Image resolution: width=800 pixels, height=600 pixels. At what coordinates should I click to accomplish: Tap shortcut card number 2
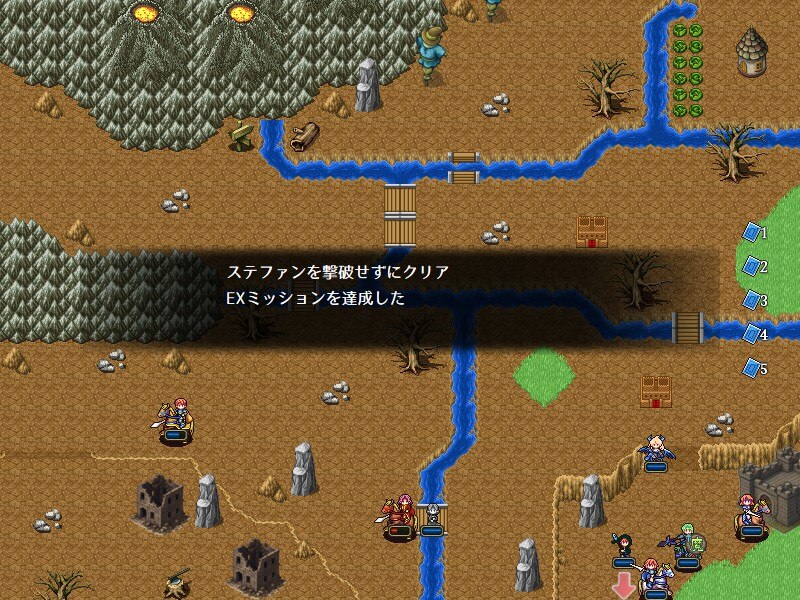pyautogui.click(x=752, y=267)
